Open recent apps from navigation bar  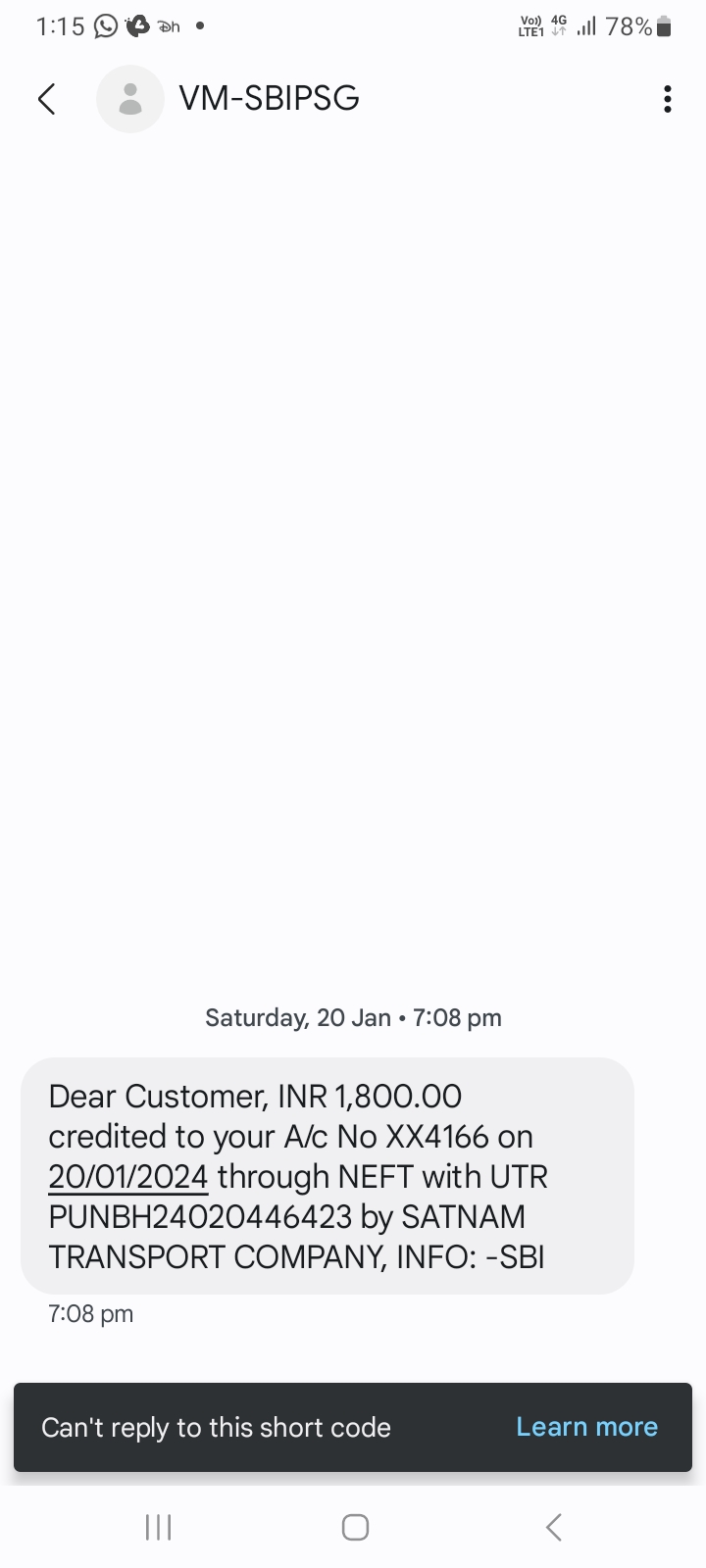click(158, 1527)
